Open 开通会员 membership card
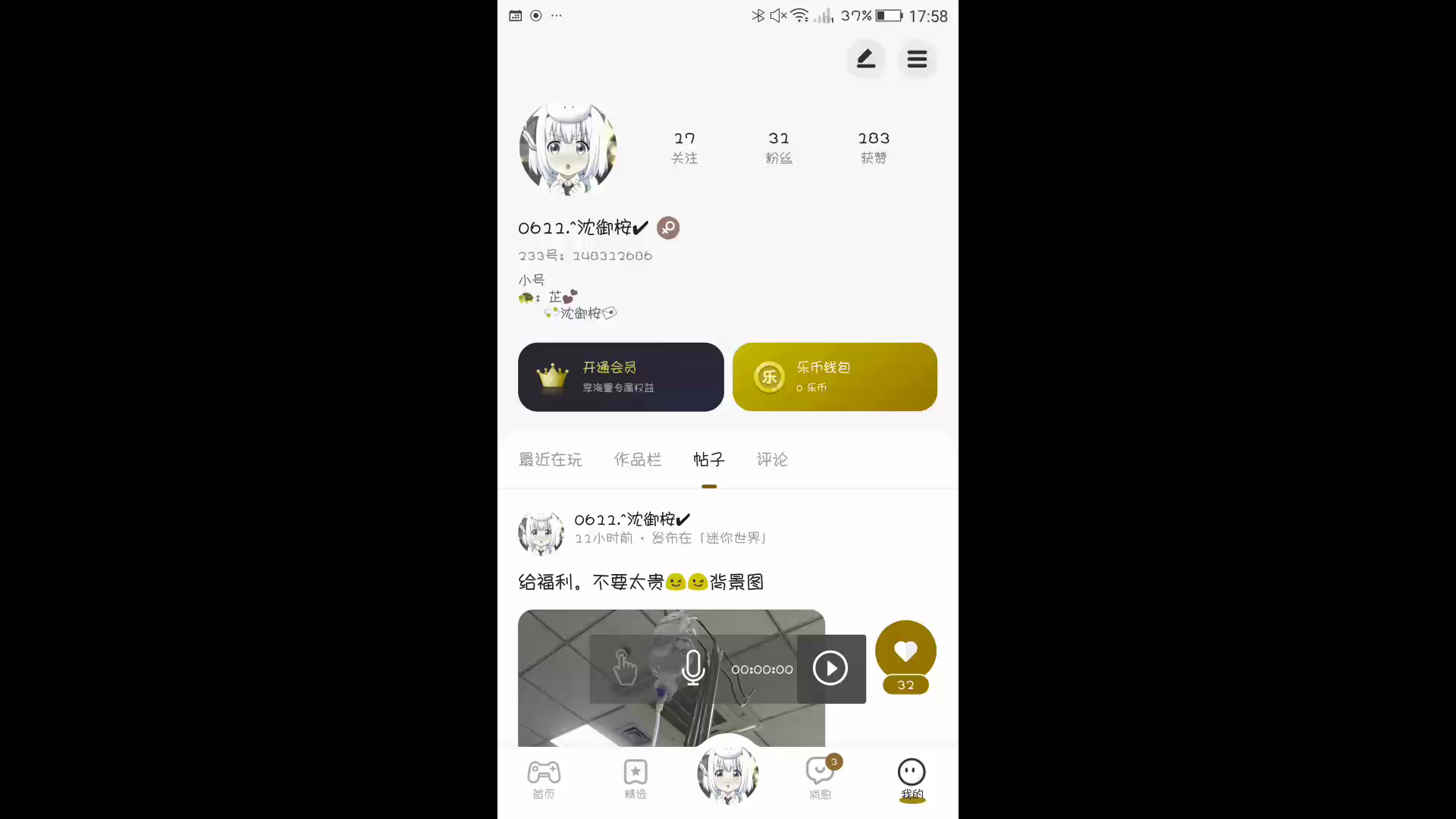 coord(620,377)
